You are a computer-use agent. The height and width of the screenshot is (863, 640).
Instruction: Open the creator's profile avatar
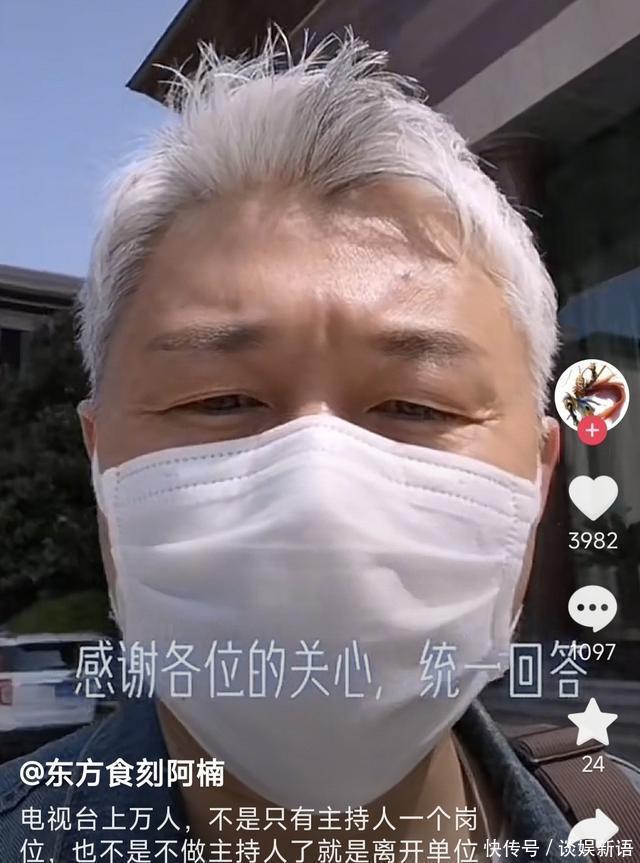[x=591, y=393]
